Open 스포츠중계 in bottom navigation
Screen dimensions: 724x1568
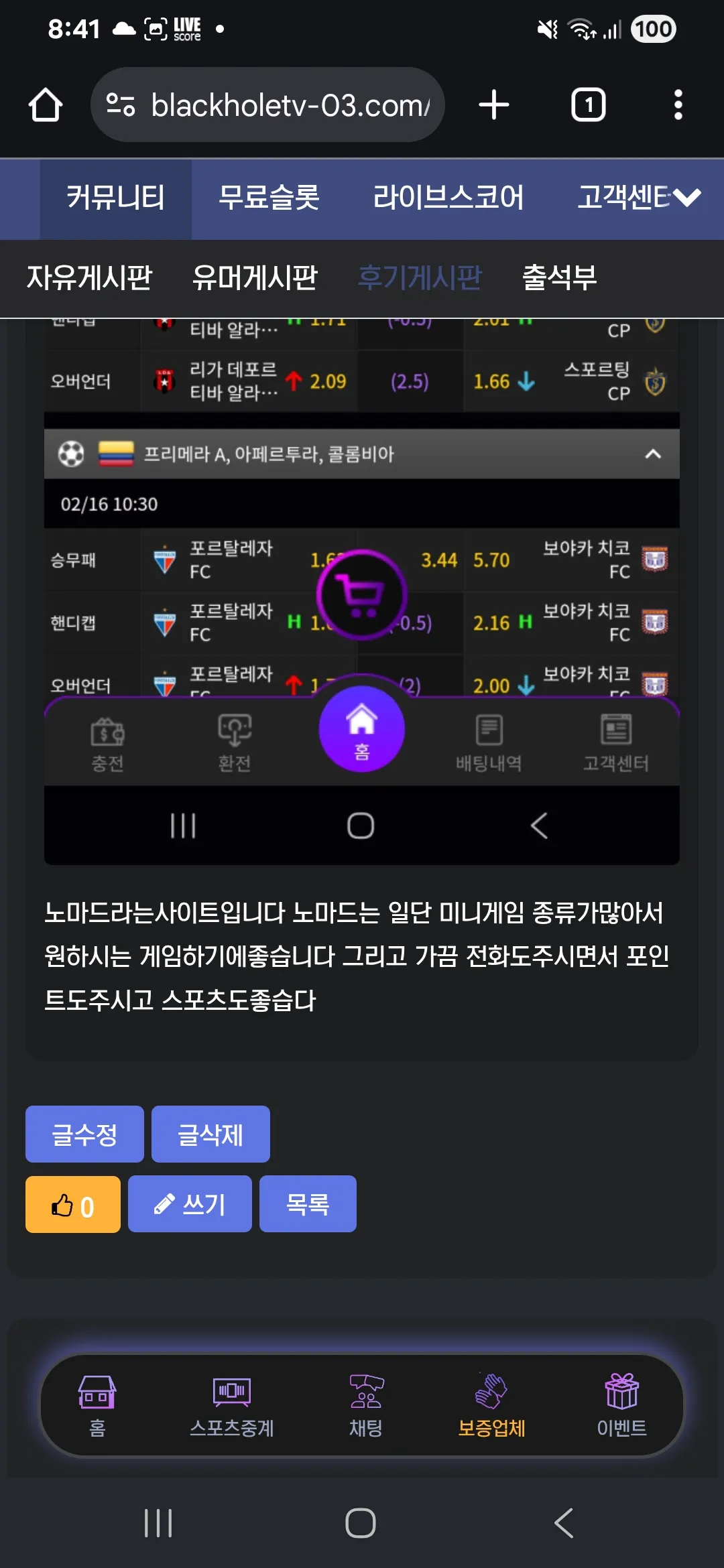pyautogui.click(x=232, y=1406)
